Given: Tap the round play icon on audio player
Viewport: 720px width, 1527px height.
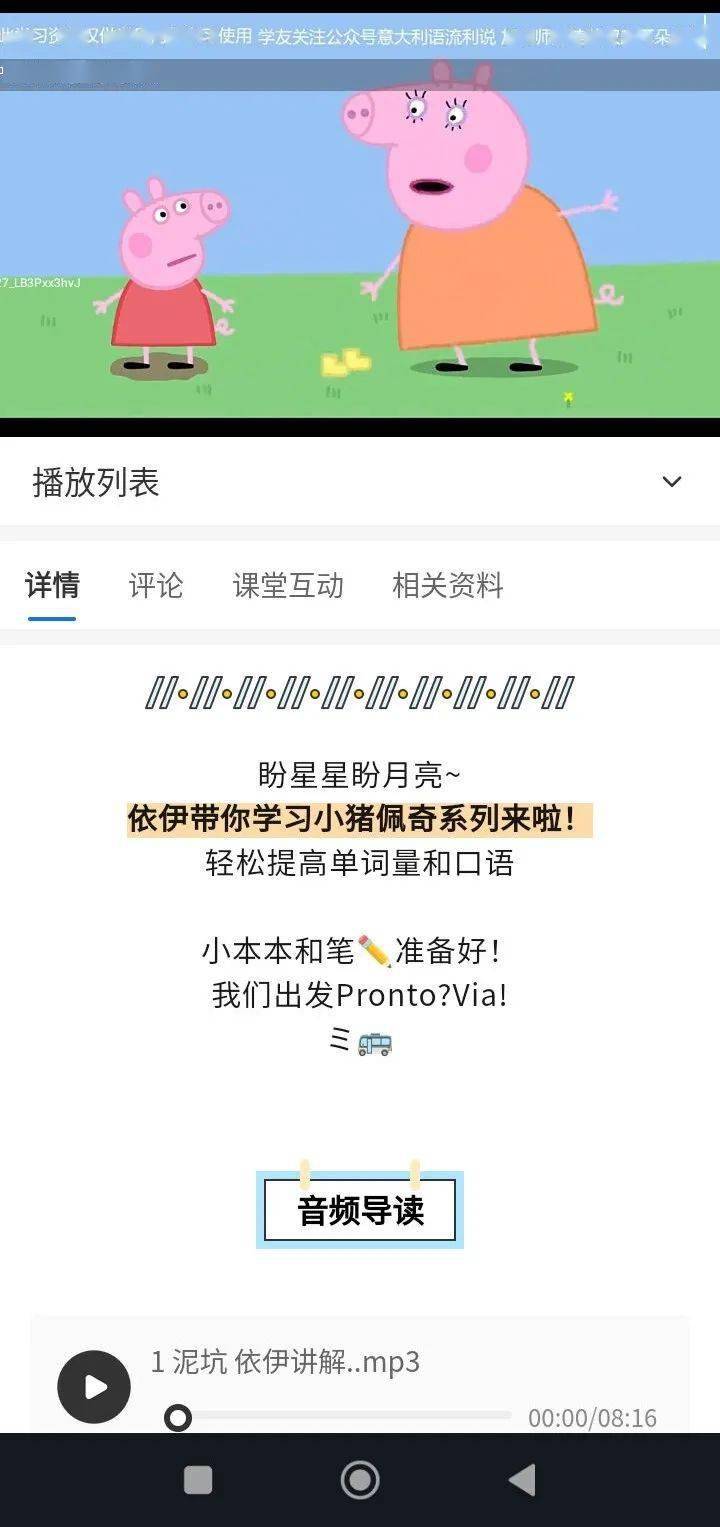Looking at the screenshot, I should click(95, 1386).
